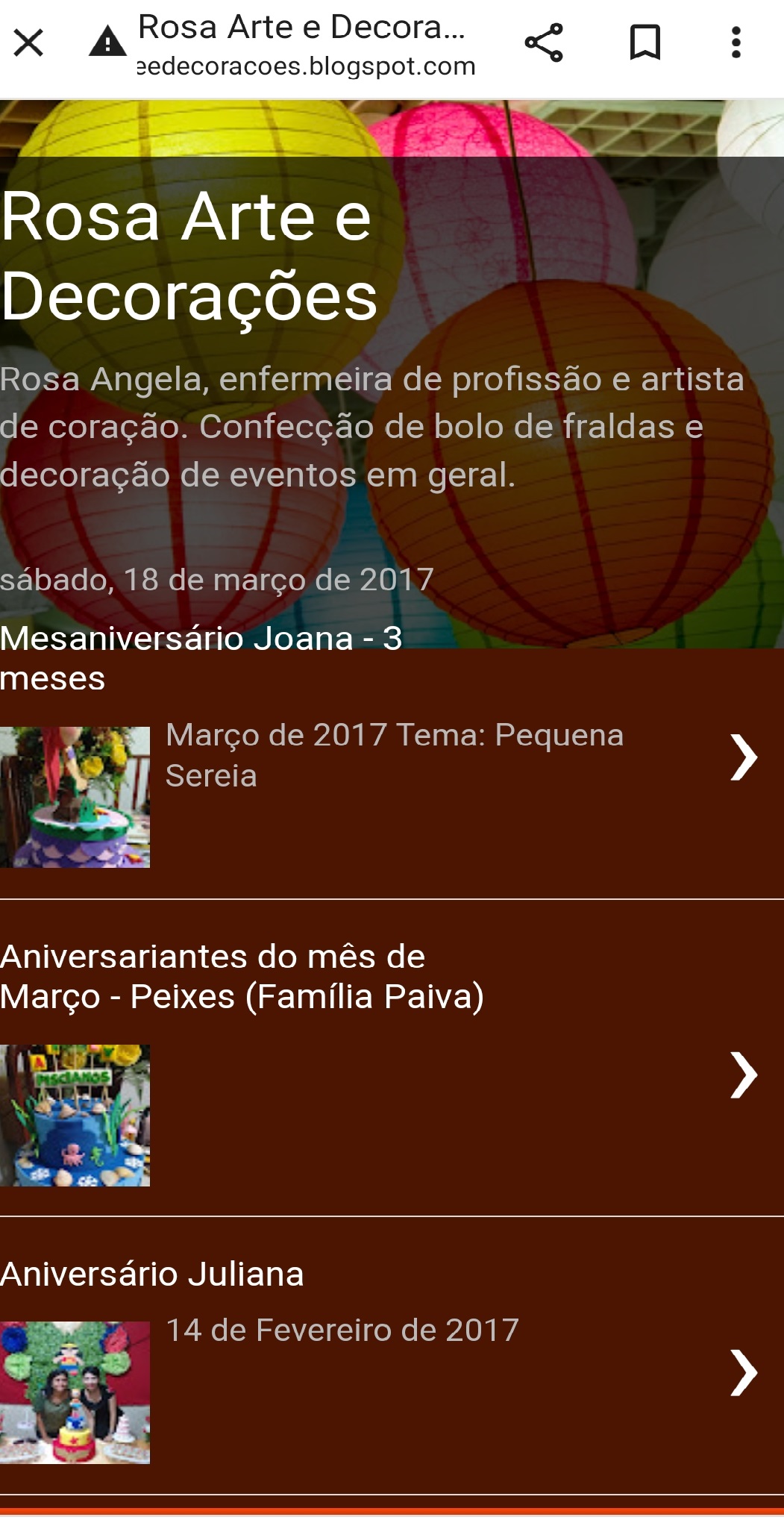This screenshot has height=1523, width=784.
Task: Tap the Pequena Sereia cake thumbnail
Action: (x=75, y=797)
